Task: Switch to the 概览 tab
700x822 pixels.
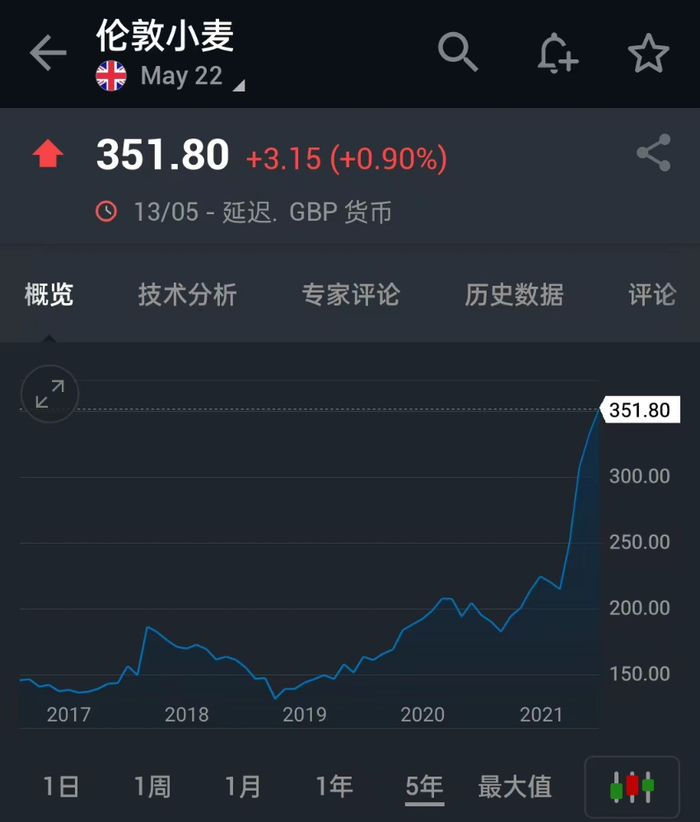Action: 49,295
